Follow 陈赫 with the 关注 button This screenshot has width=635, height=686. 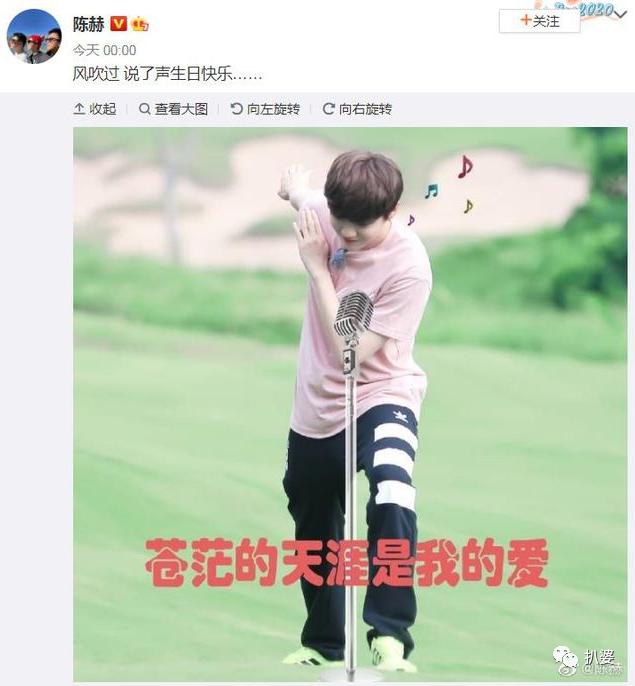539,22
